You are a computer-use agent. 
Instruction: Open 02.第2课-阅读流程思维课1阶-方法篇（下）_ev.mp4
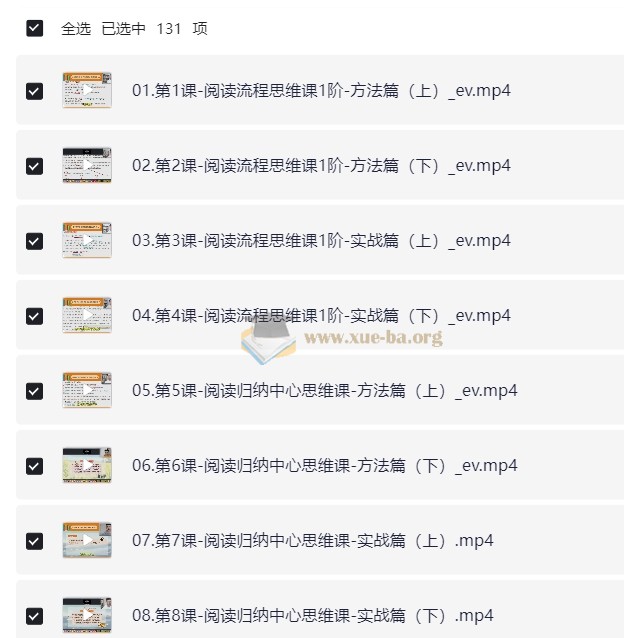click(x=321, y=166)
